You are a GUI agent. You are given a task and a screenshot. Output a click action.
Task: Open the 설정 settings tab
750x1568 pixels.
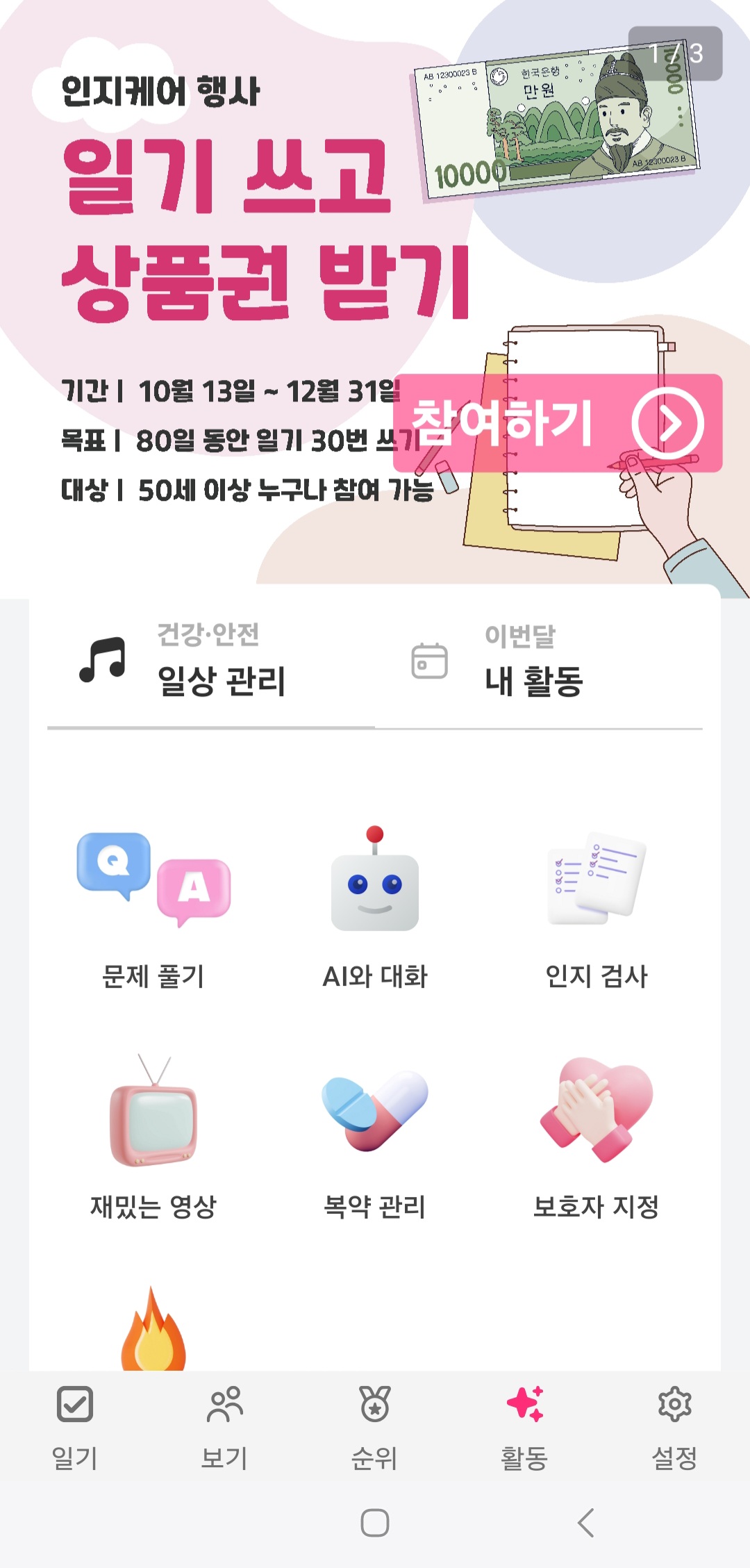click(x=674, y=1428)
